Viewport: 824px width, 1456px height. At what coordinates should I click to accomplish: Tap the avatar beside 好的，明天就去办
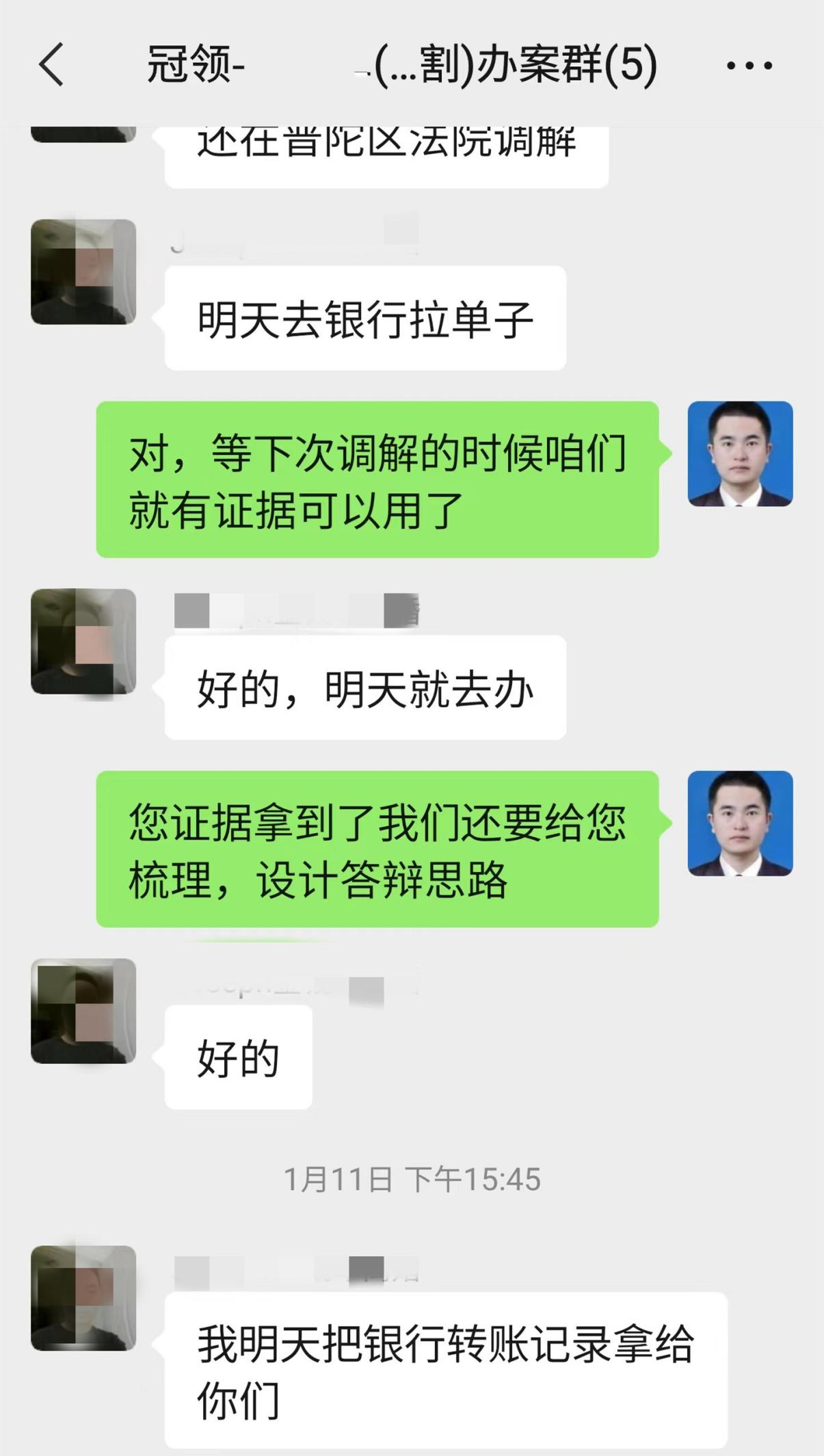[83, 641]
